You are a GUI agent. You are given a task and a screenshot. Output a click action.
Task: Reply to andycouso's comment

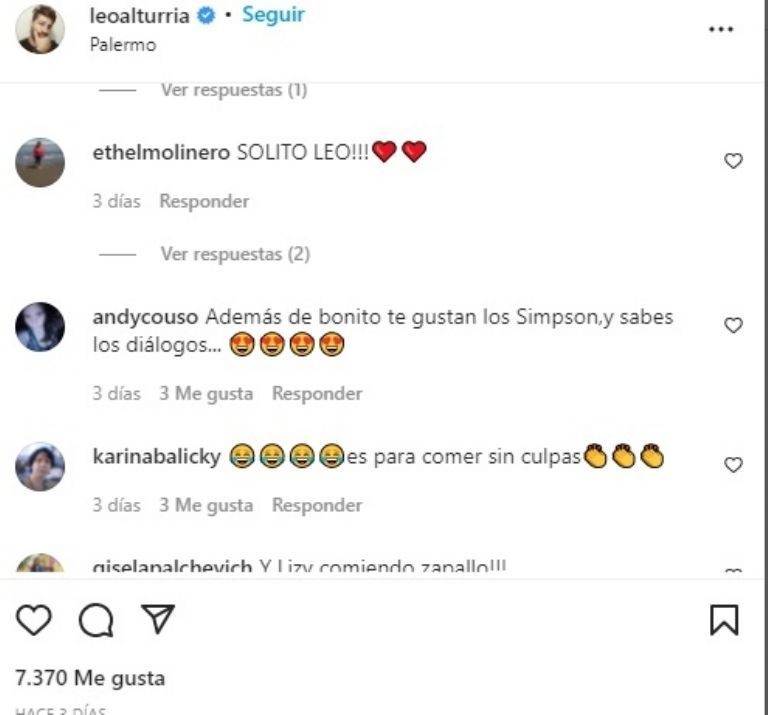tap(317, 394)
